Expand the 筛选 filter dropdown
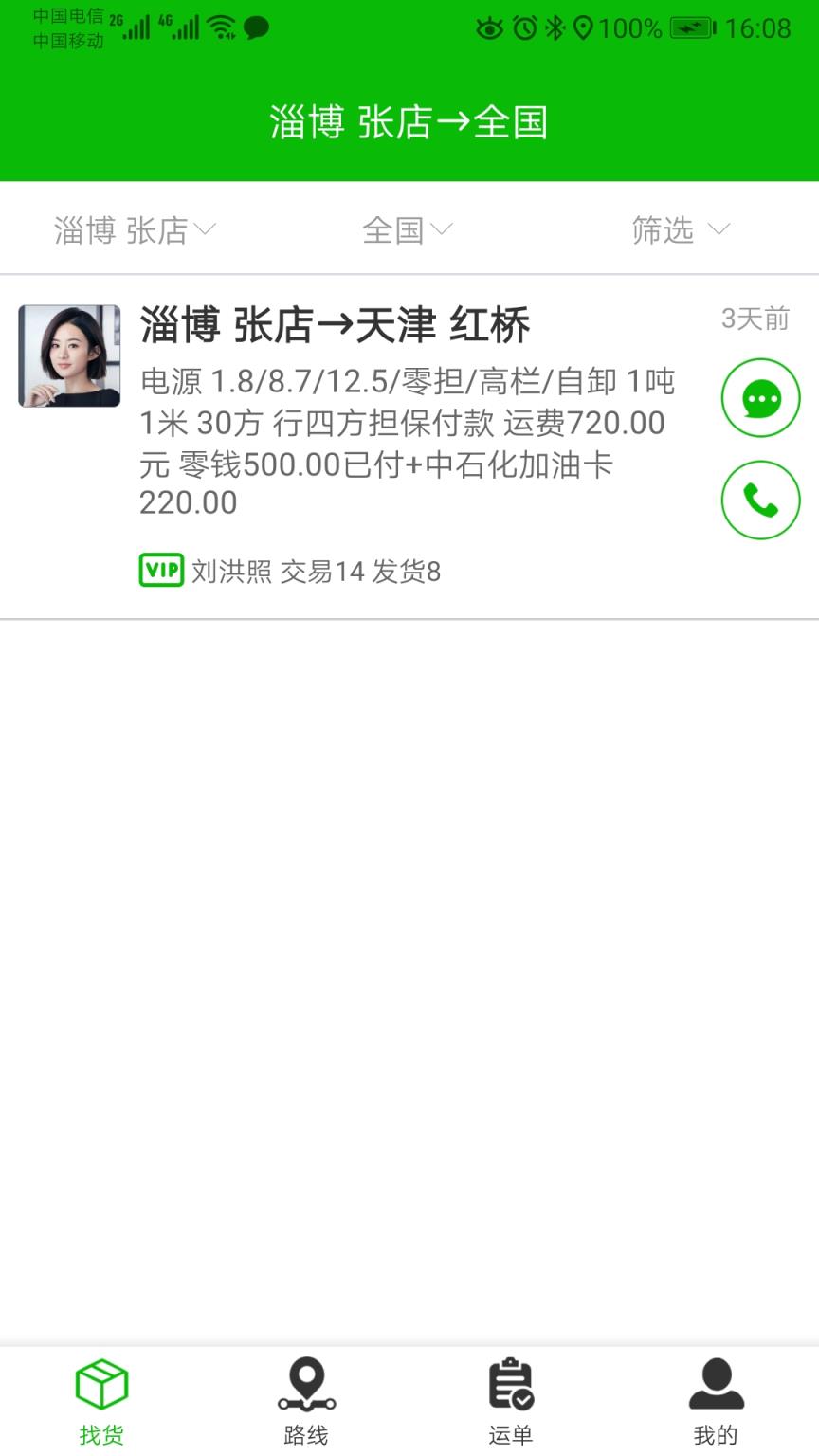Screen dimensions: 819x1456 [x=679, y=229]
